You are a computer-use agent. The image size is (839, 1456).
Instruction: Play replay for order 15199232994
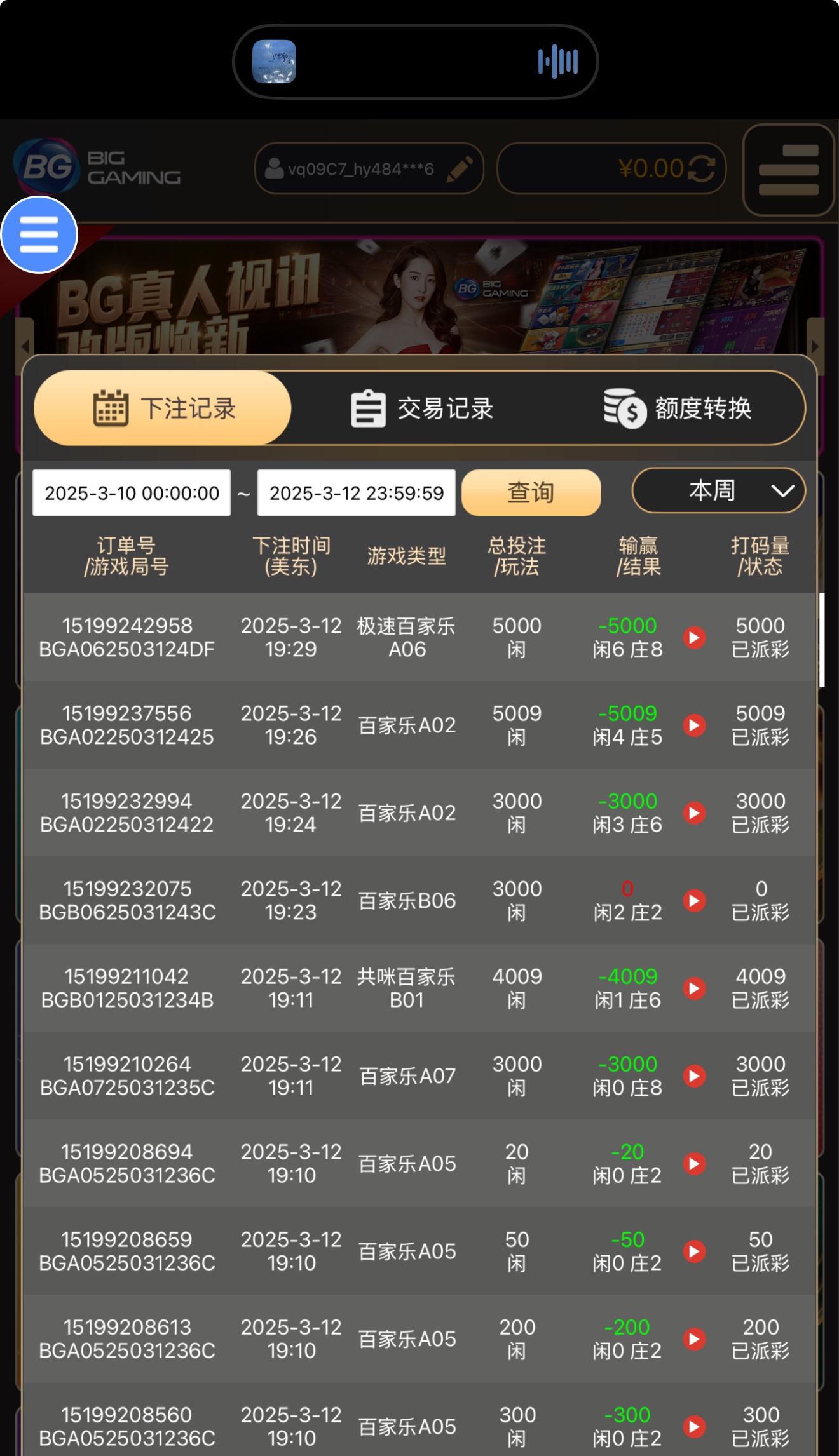click(695, 813)
